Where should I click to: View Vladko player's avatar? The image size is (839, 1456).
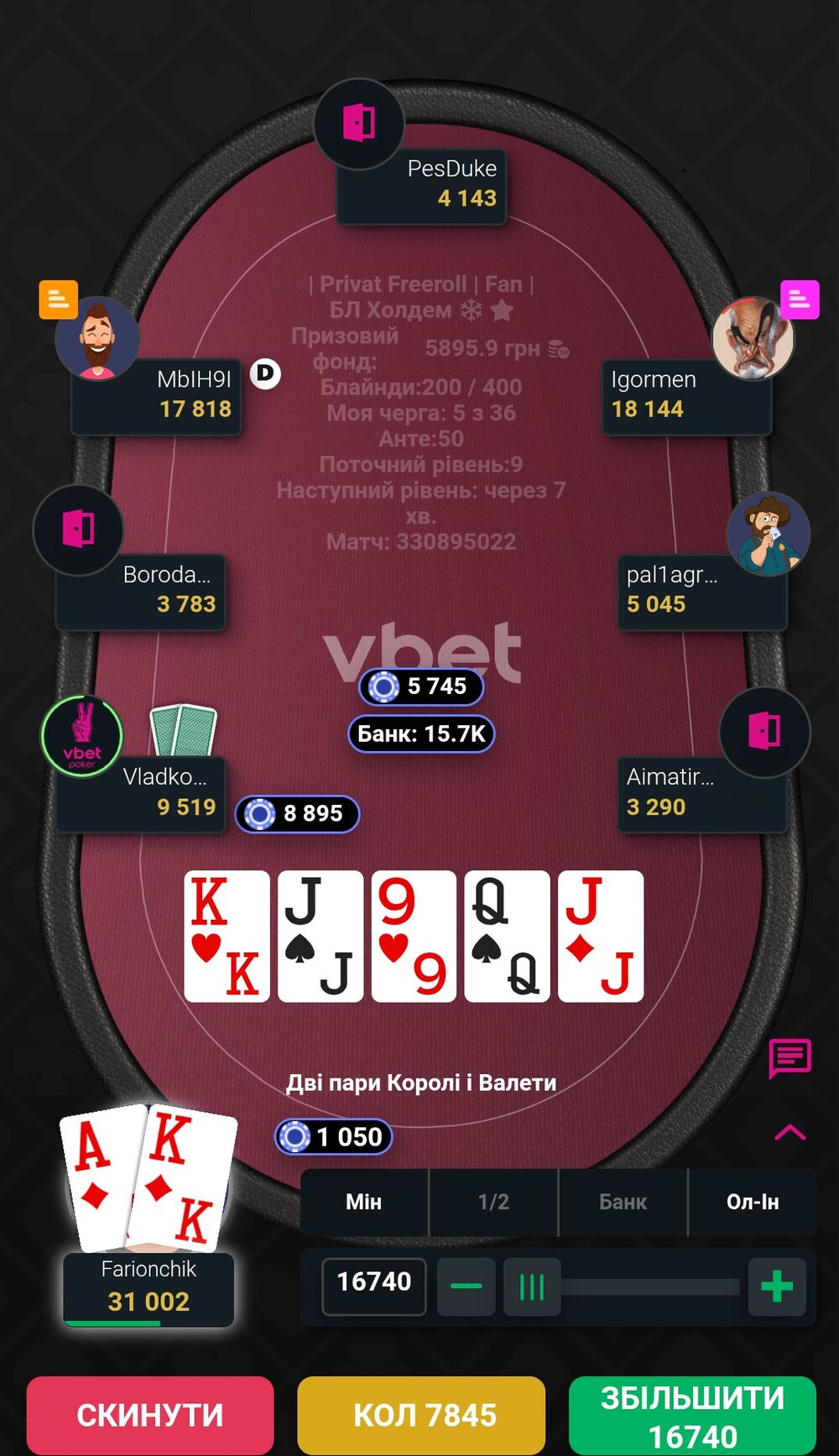tap(82, 736)
